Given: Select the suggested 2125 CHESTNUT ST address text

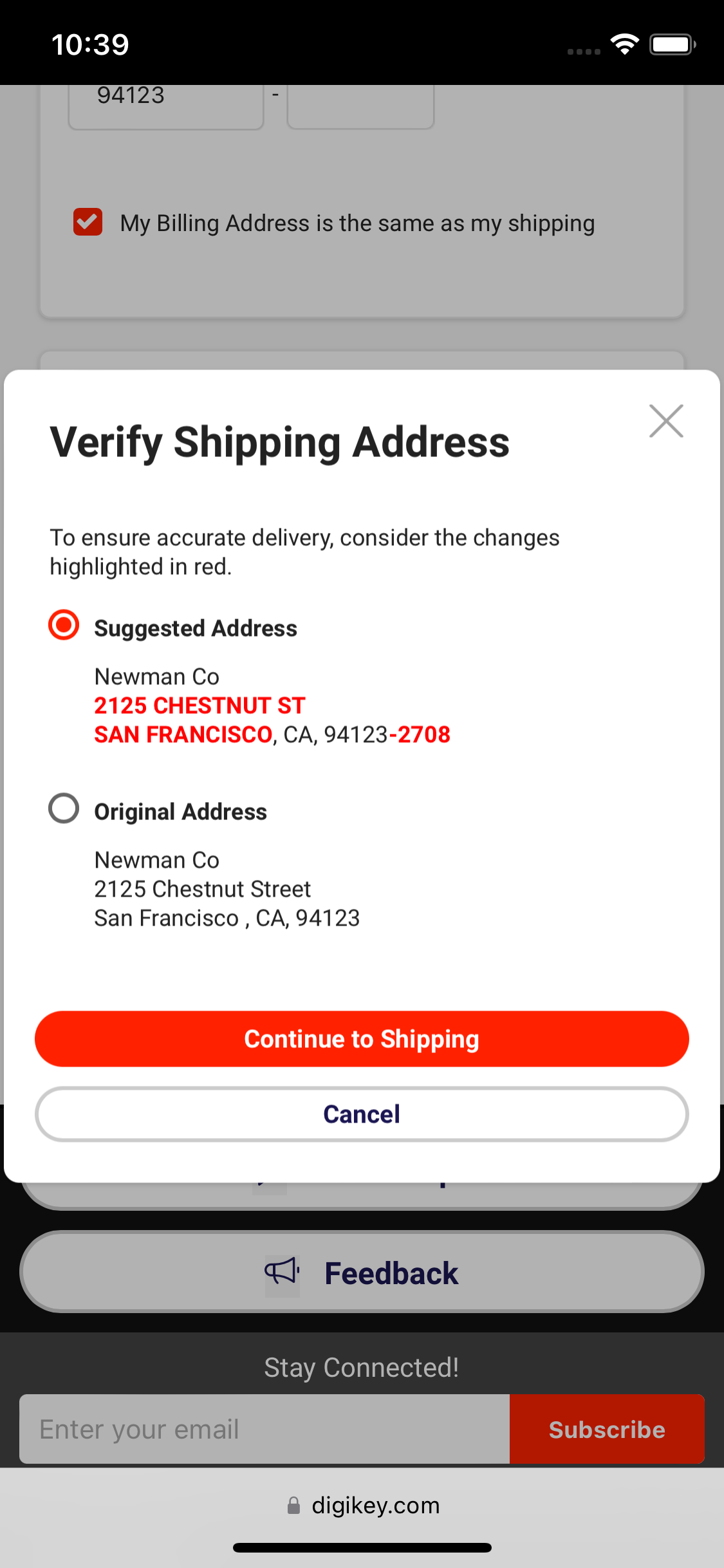Looking at the screenshot, I should [x=200, y=705].
